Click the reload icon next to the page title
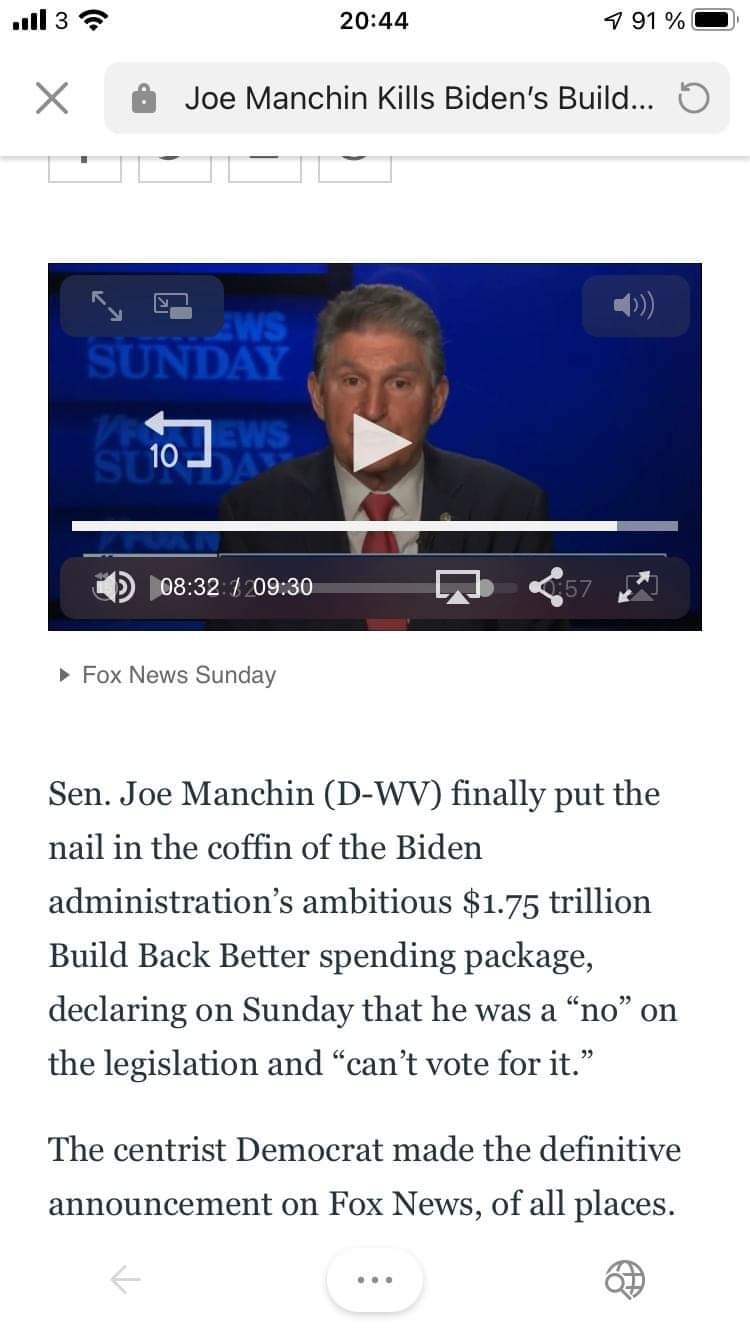The width and height of the screenshot is (750, 1334). click(x=694, y=99)
